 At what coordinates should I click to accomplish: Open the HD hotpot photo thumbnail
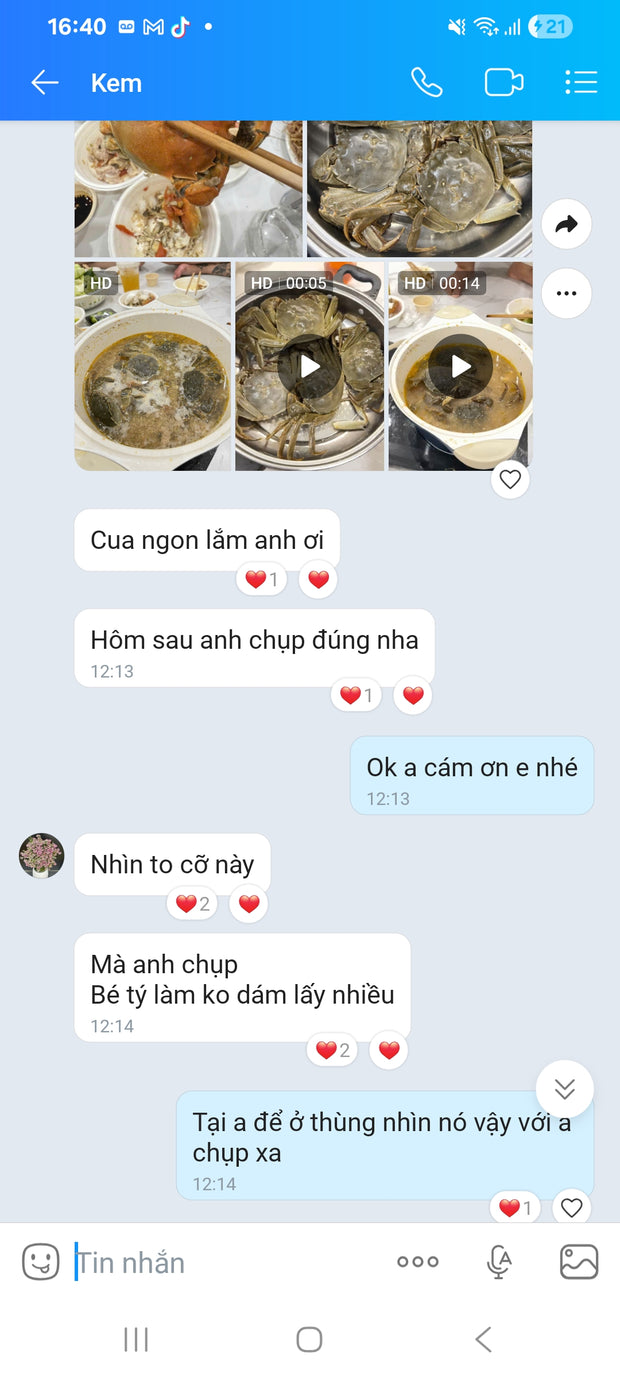click(152, 367)
